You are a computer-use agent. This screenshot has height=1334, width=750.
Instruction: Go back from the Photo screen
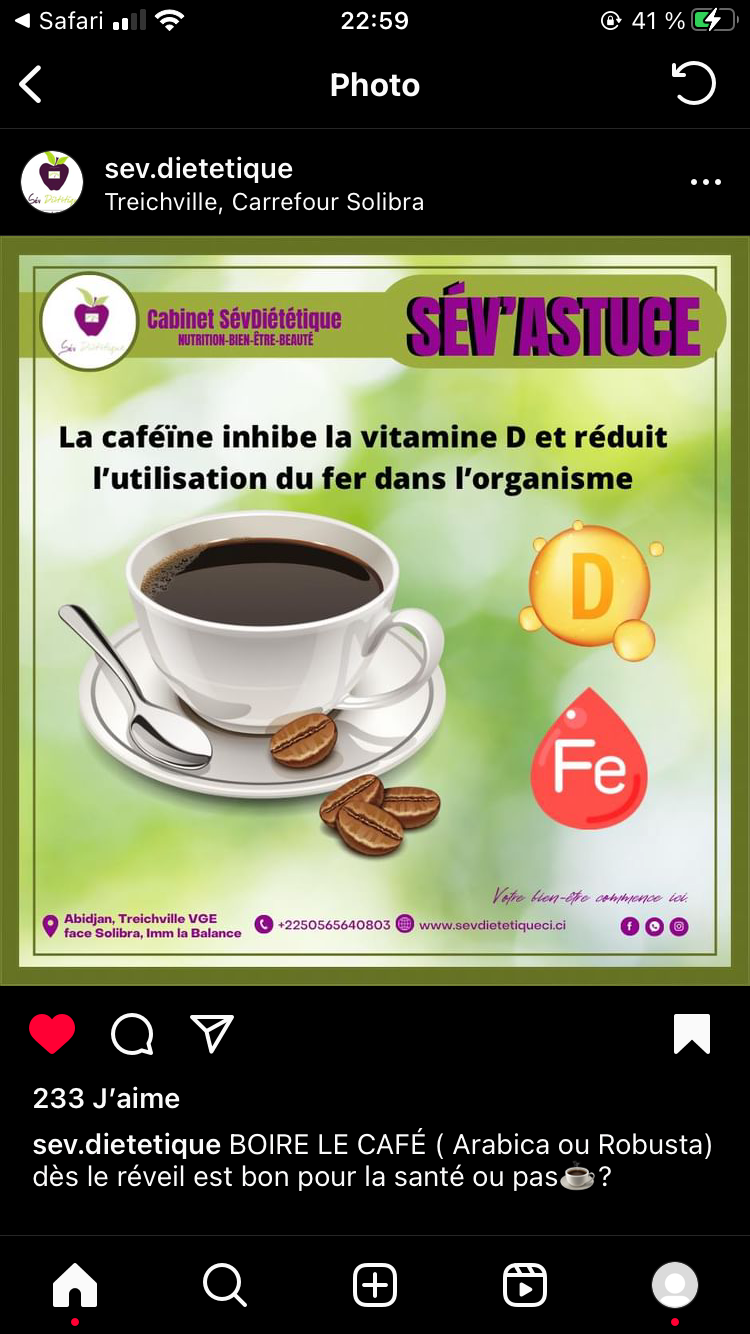(x=31, y=85)
